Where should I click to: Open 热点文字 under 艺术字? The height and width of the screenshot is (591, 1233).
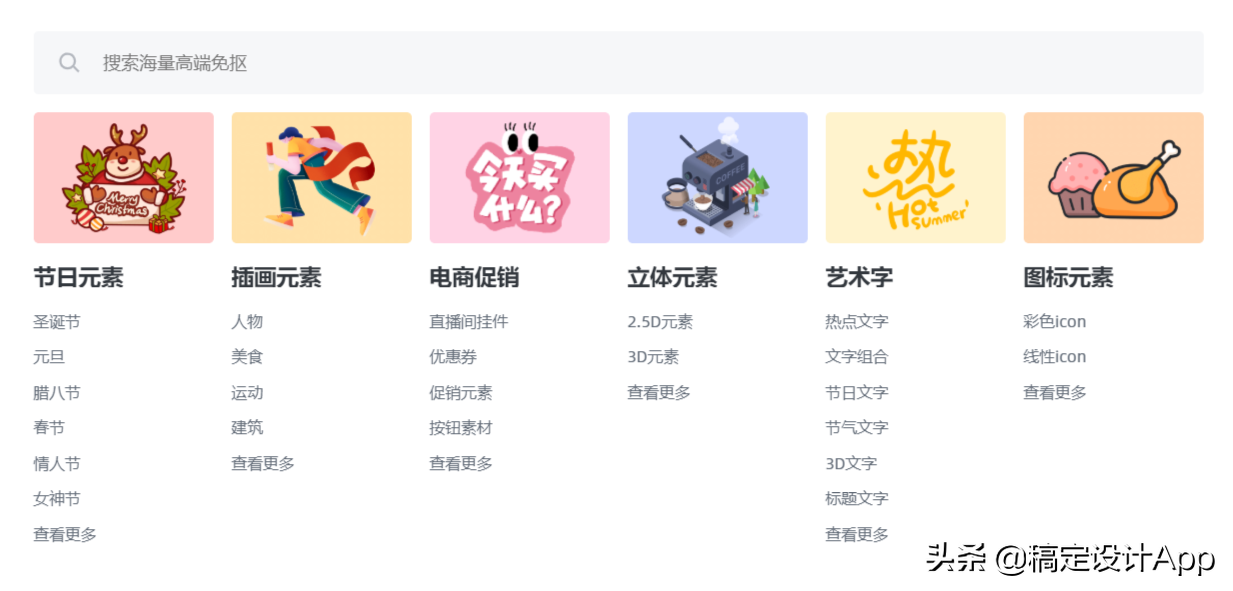point(857,322)
